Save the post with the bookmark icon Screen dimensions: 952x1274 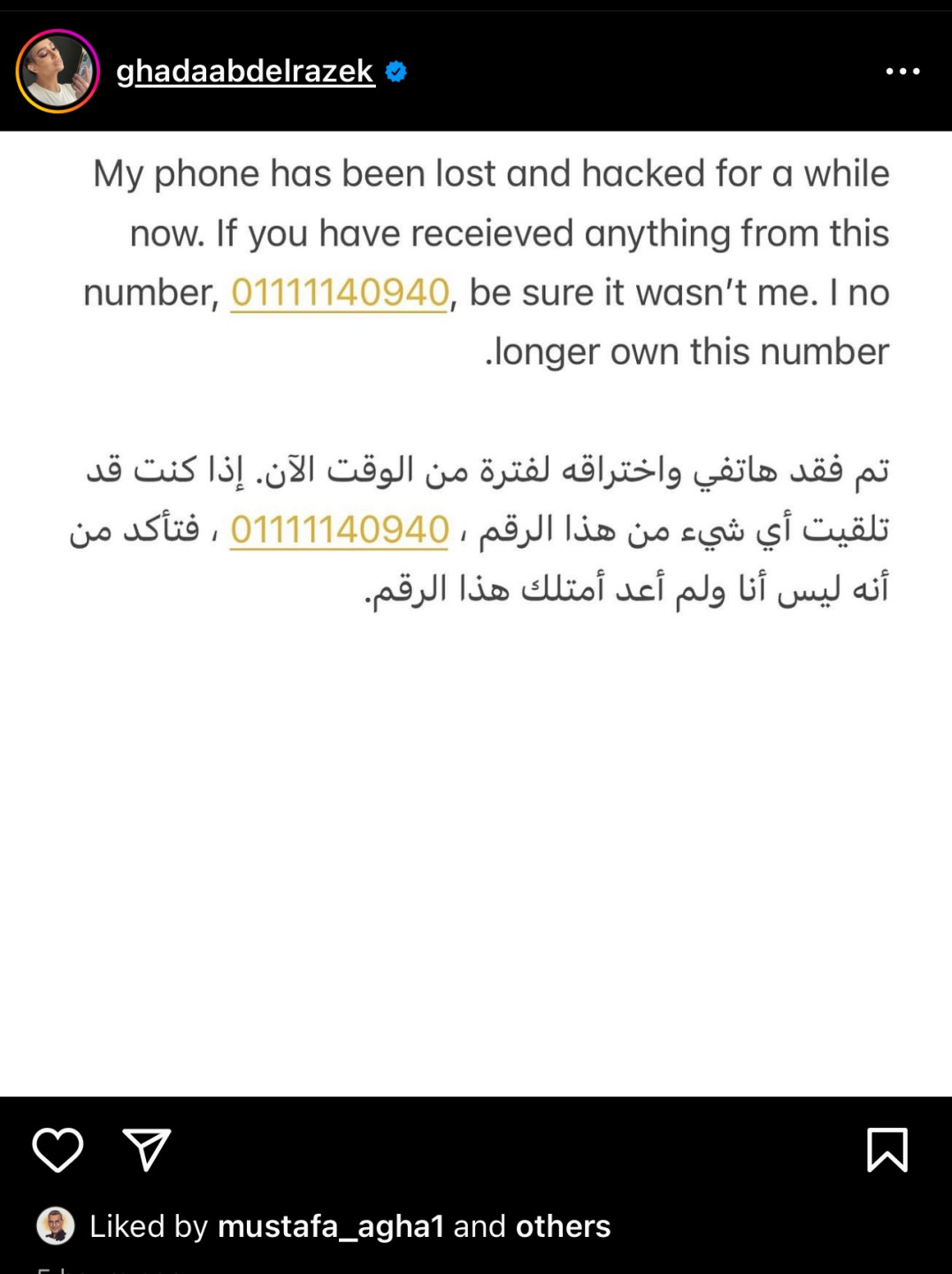coord(887,1149)
